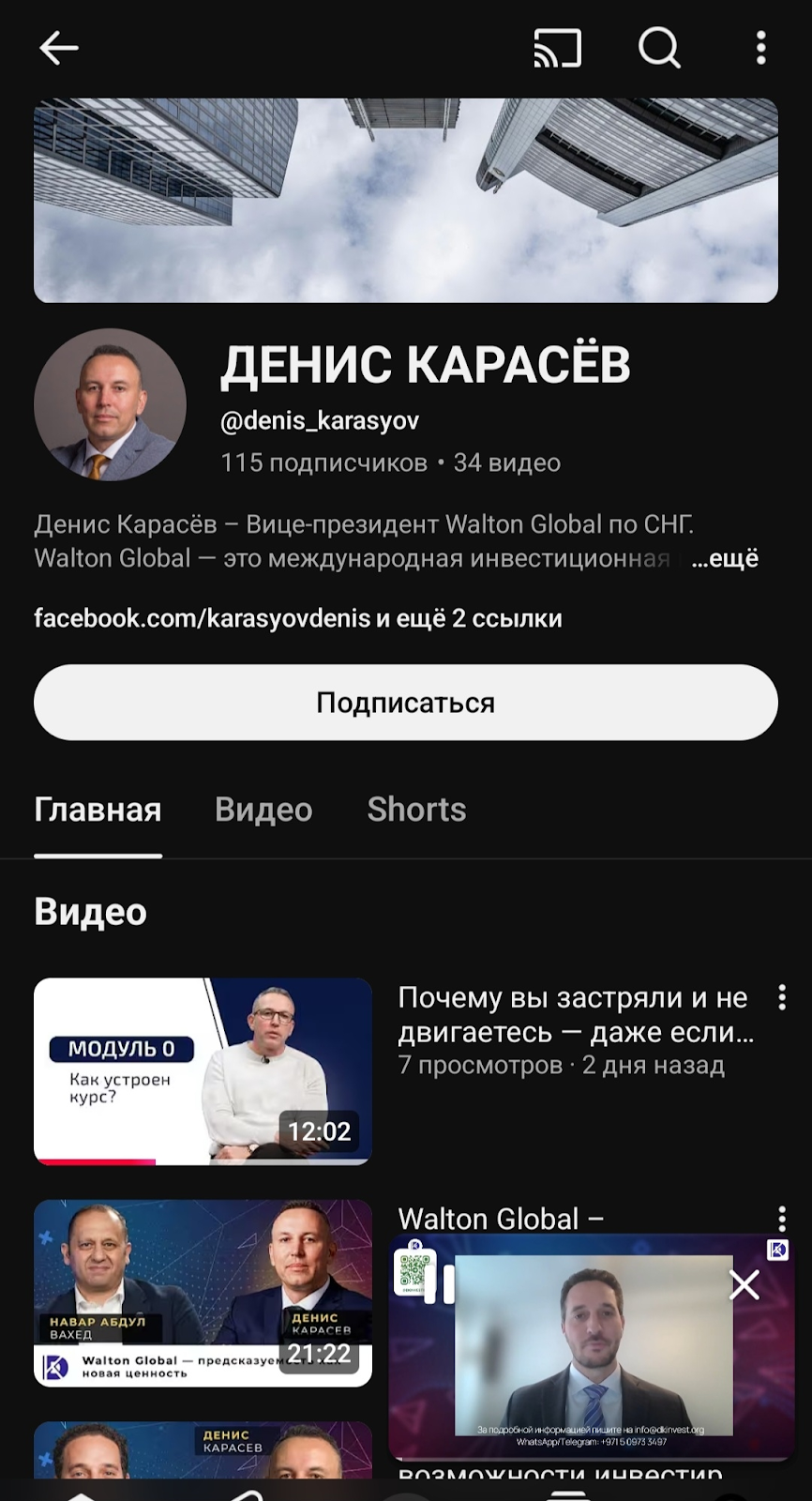The image size is (812, 1501).
Task: Open options for Почему вы застряли video
Action: [x=781, y=998]
